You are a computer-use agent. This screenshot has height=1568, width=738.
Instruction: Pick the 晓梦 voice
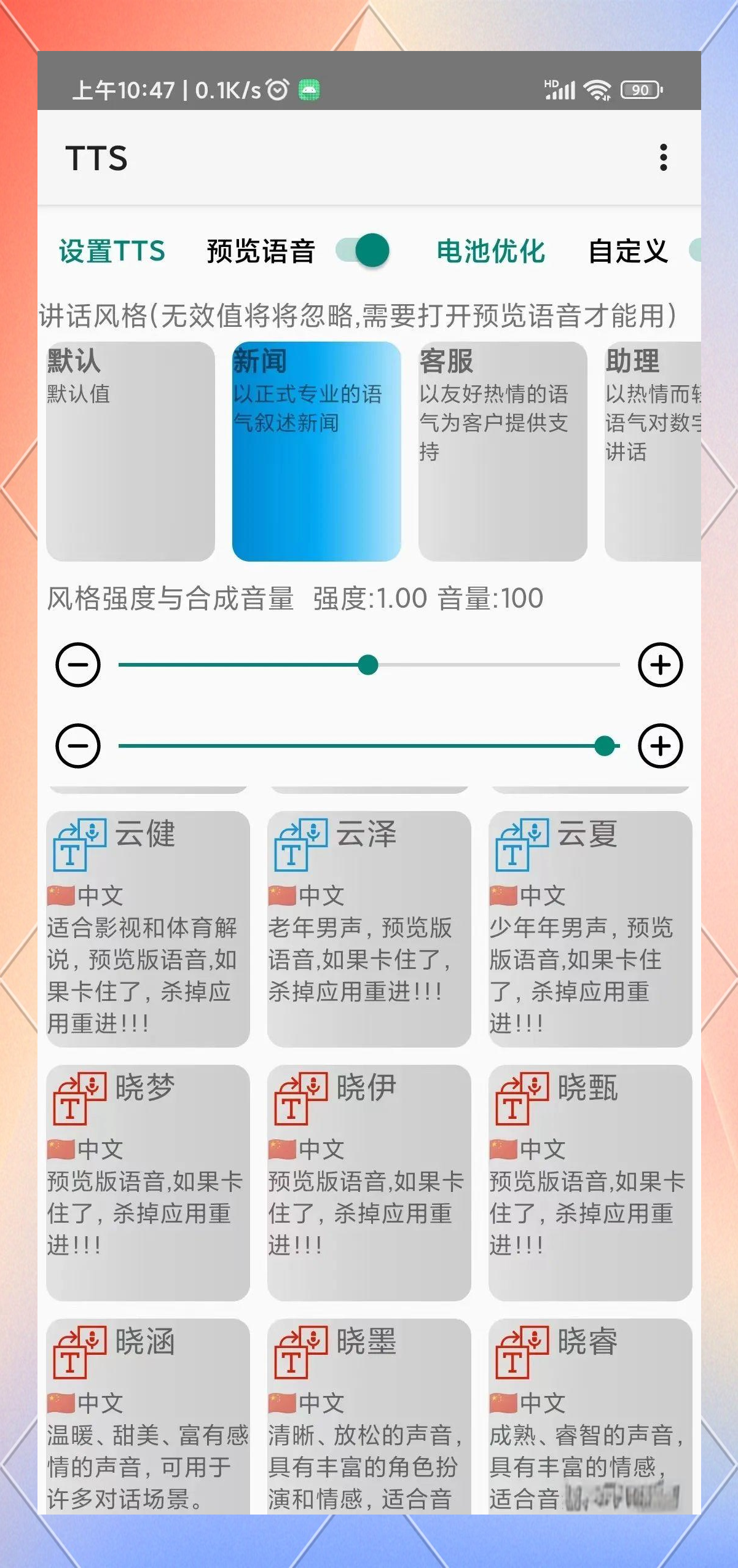click(x=148, y=1182)
